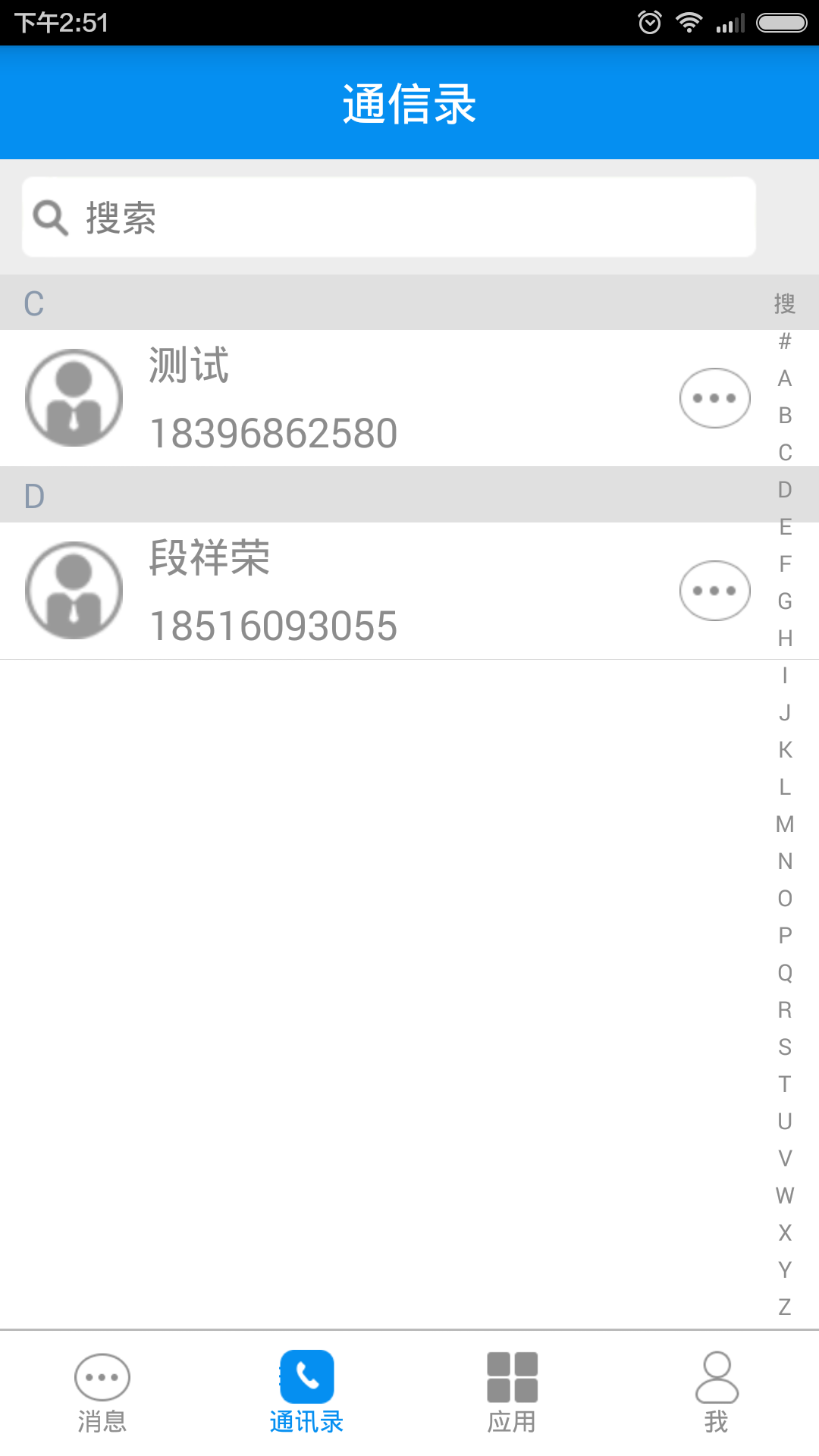Image resolution: width=819 pixels, height=1456 pixels.
Task: Tap 搜 at top of the index
Action: (x=785, y=304)
